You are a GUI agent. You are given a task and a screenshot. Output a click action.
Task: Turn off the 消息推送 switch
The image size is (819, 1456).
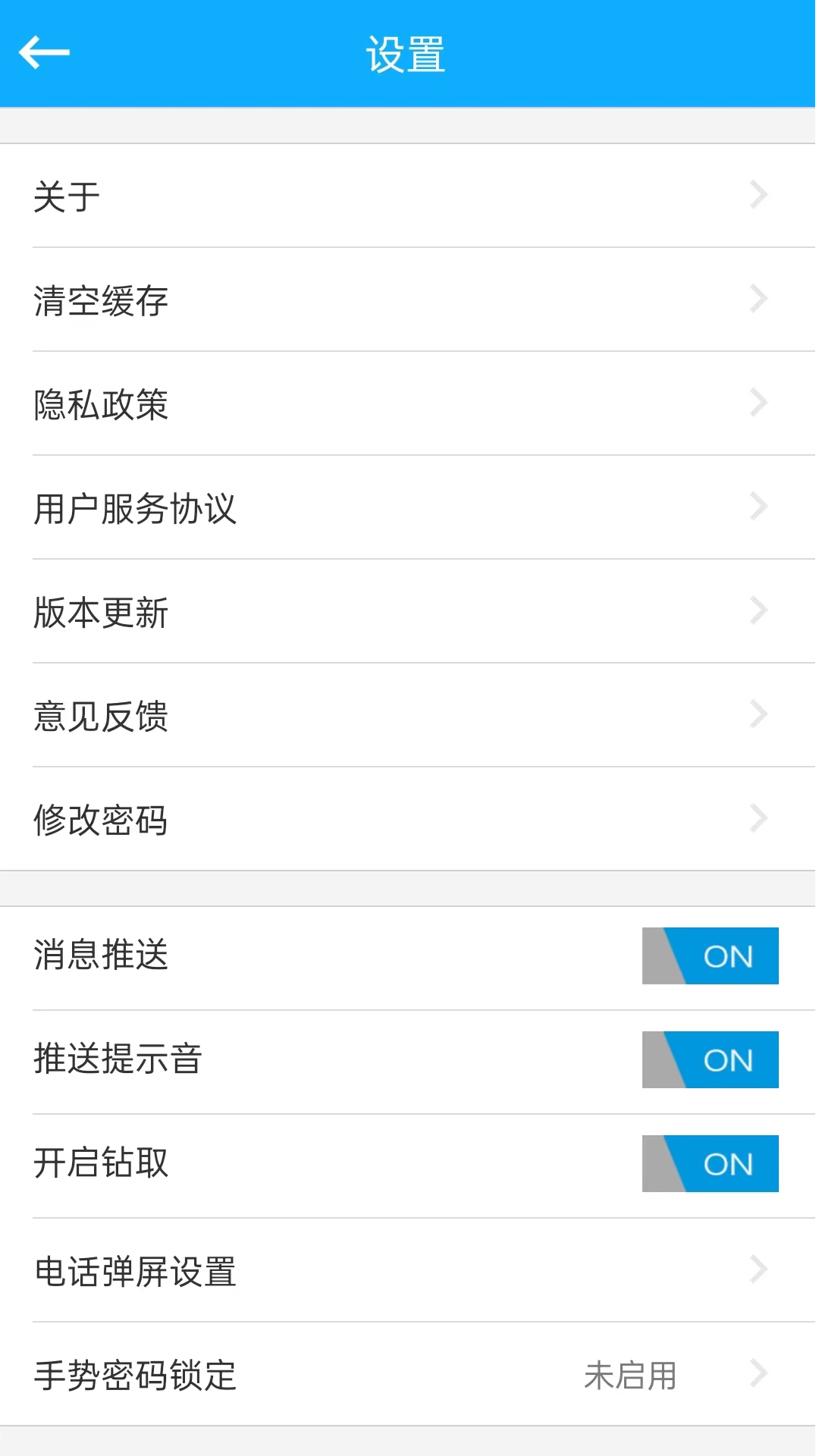(x=710, y=956)
